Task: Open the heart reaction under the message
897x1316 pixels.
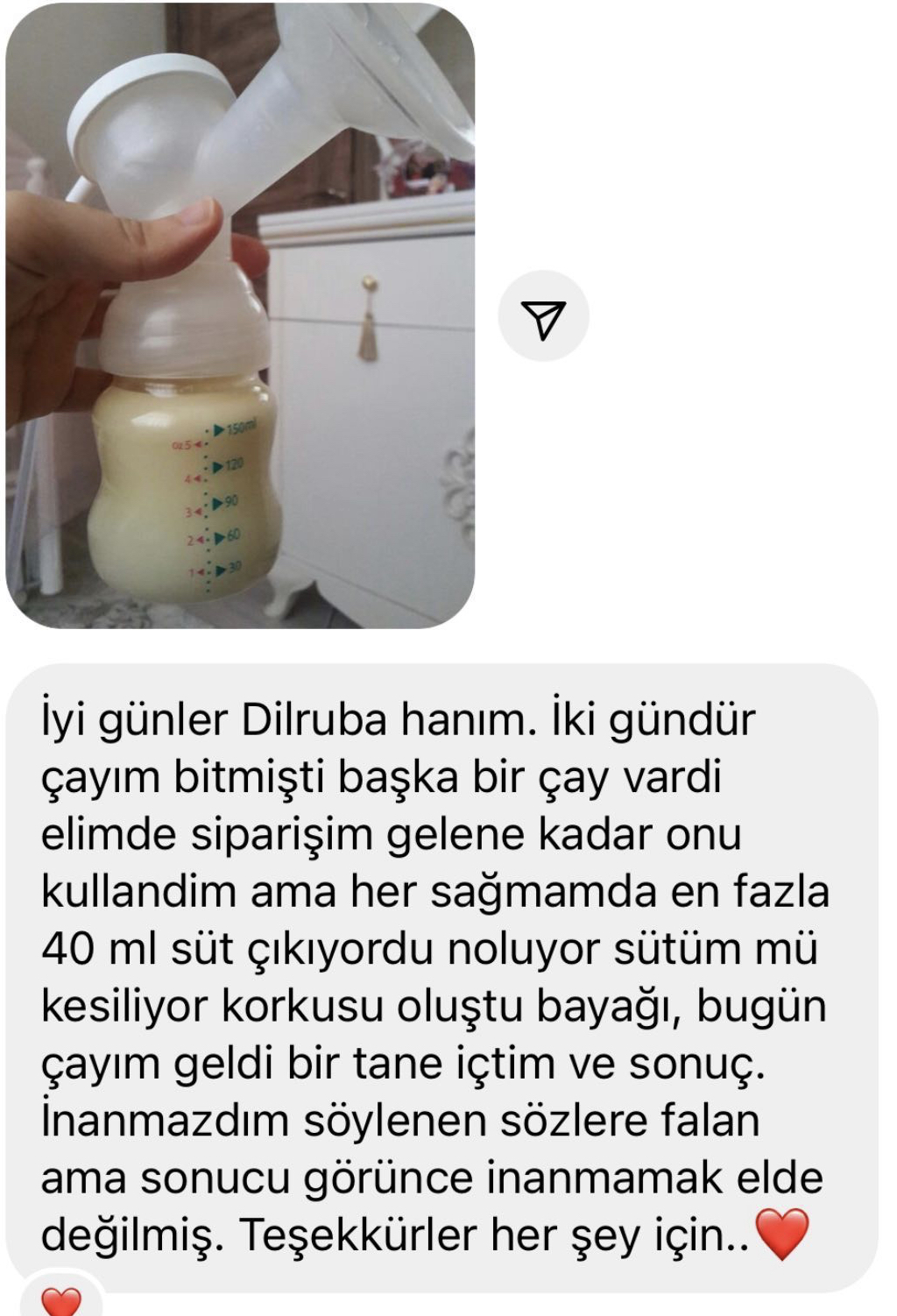Action: coord(60,1300)
